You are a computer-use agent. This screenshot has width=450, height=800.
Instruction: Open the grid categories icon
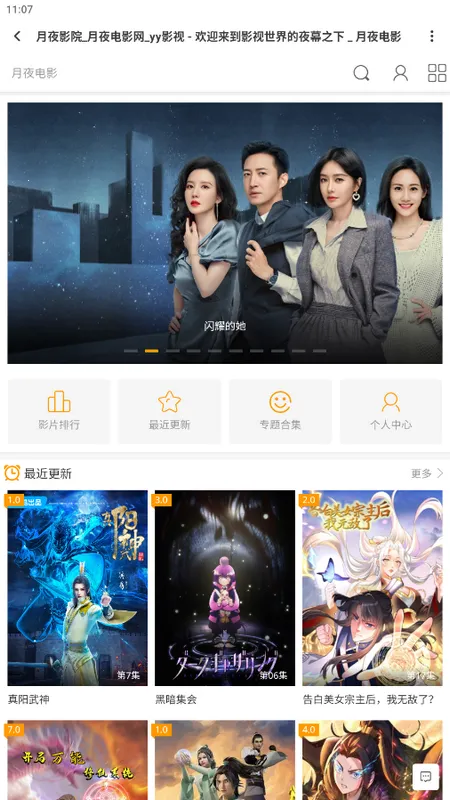point(437,73)
